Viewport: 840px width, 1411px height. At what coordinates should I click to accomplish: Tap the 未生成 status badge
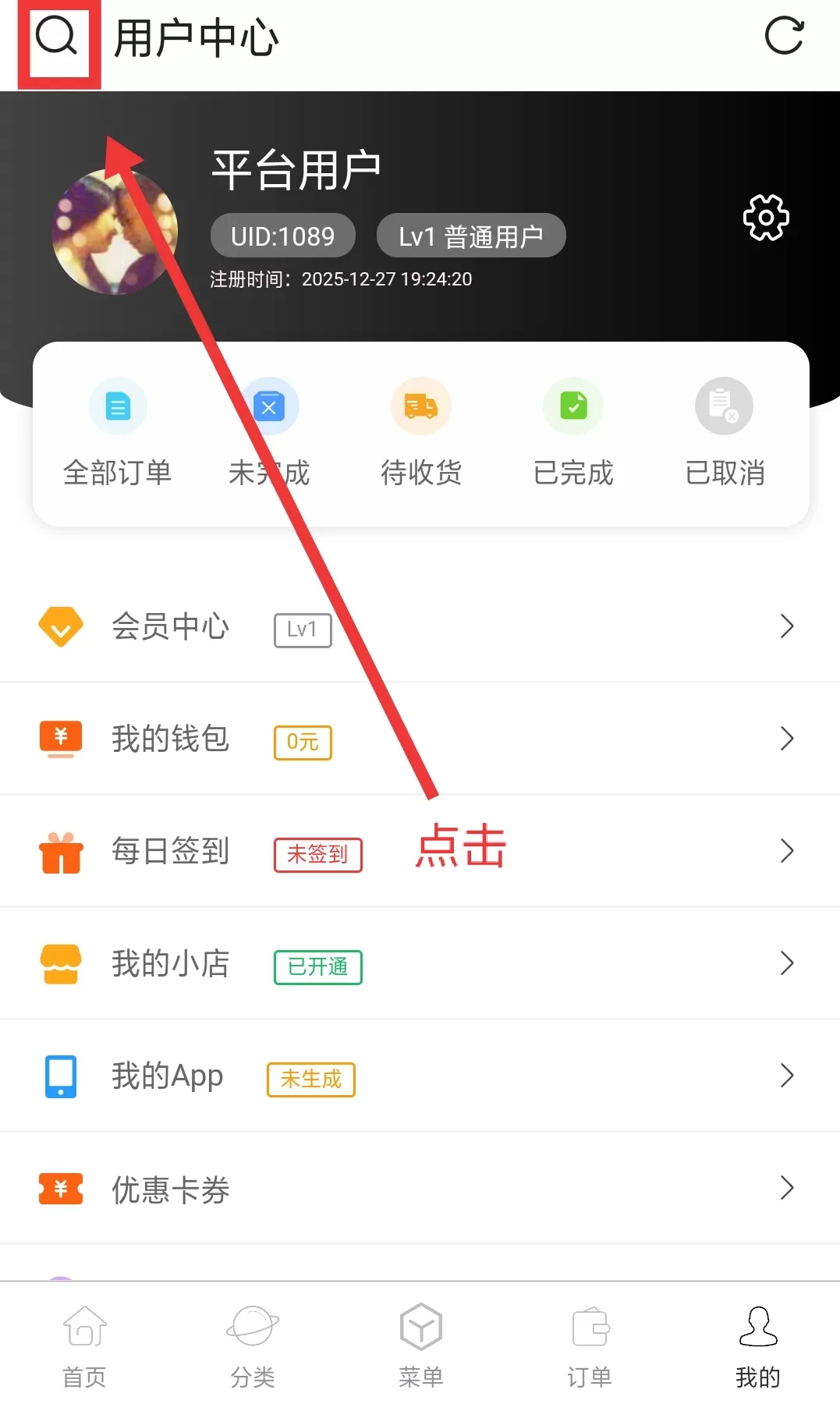(x=310, y=1080)
